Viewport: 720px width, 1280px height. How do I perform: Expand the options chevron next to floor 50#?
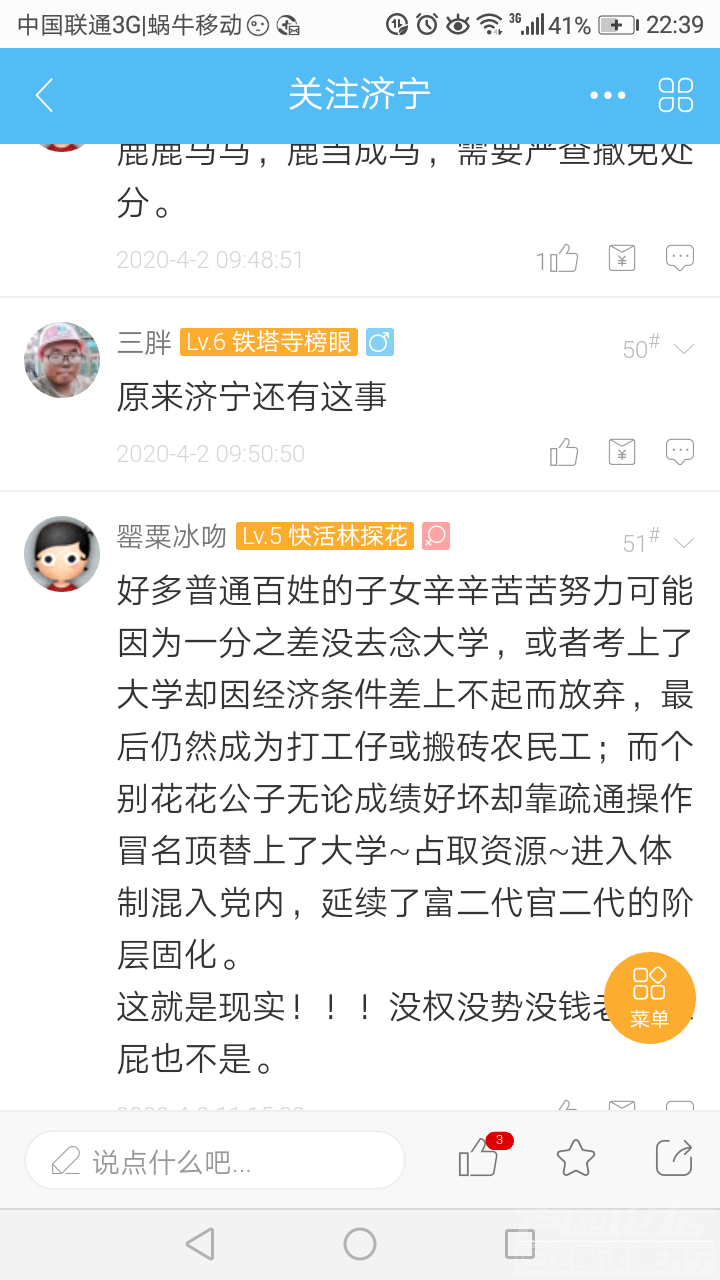(x=684, y=349)
